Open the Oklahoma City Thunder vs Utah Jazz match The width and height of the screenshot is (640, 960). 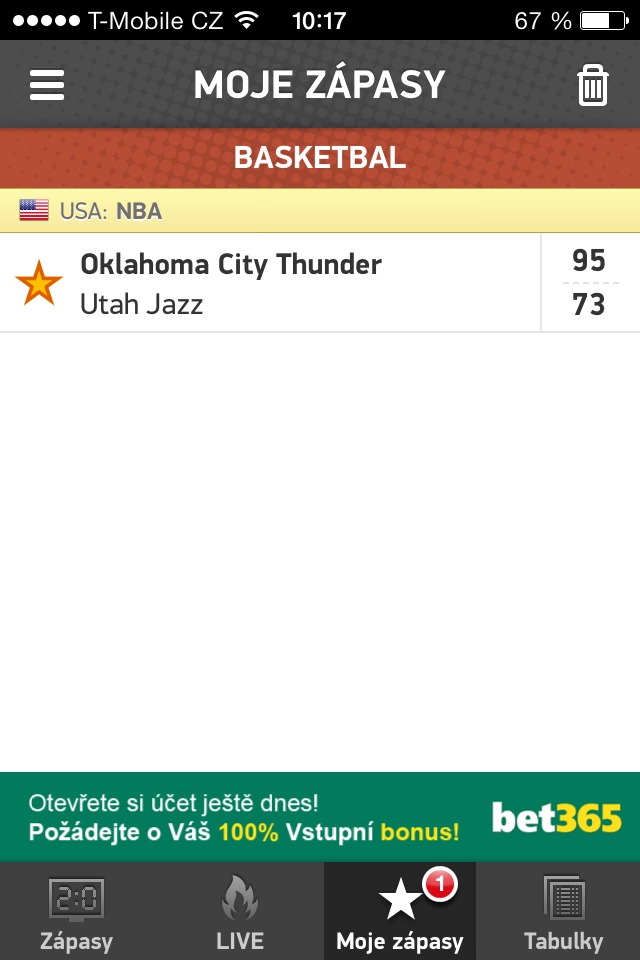point(300,284)
